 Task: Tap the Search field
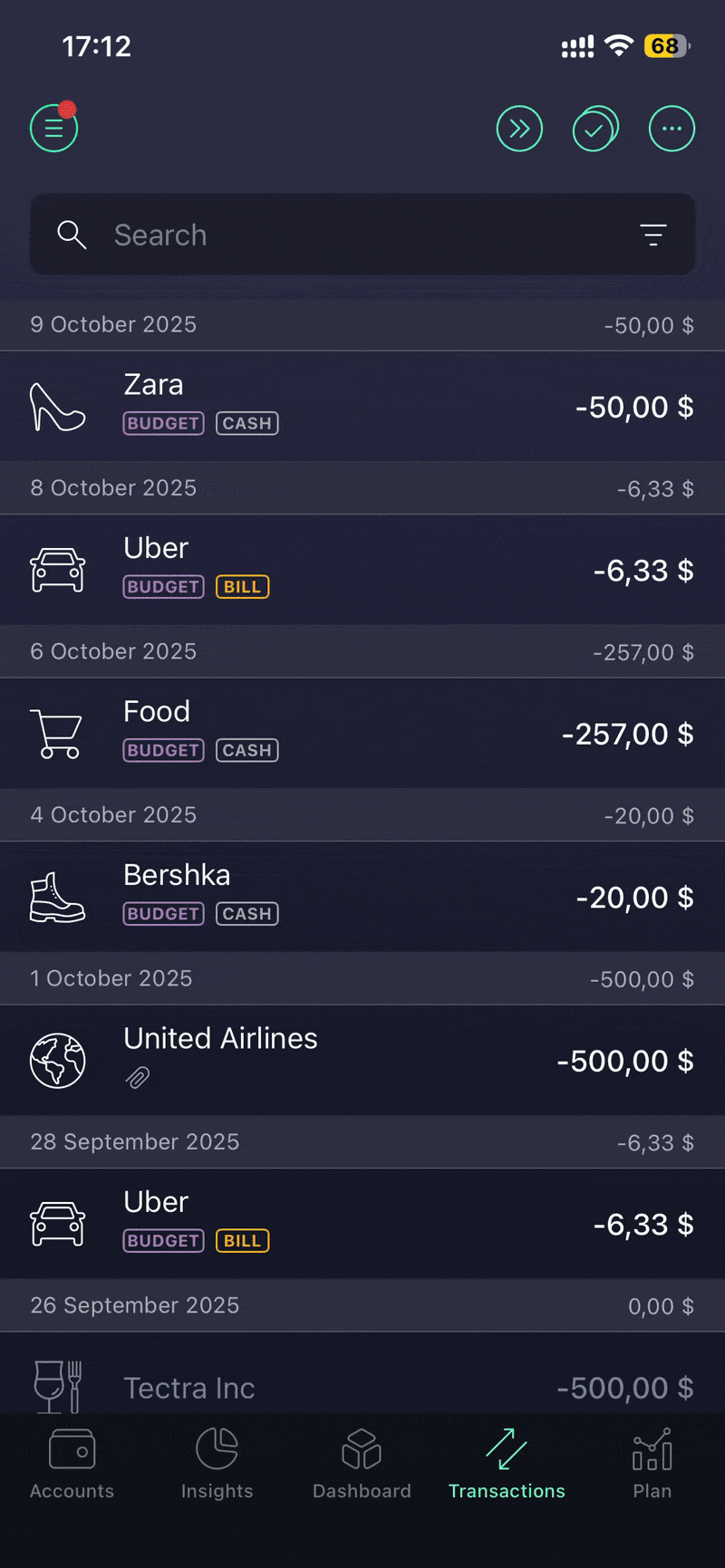coord(344,235)
